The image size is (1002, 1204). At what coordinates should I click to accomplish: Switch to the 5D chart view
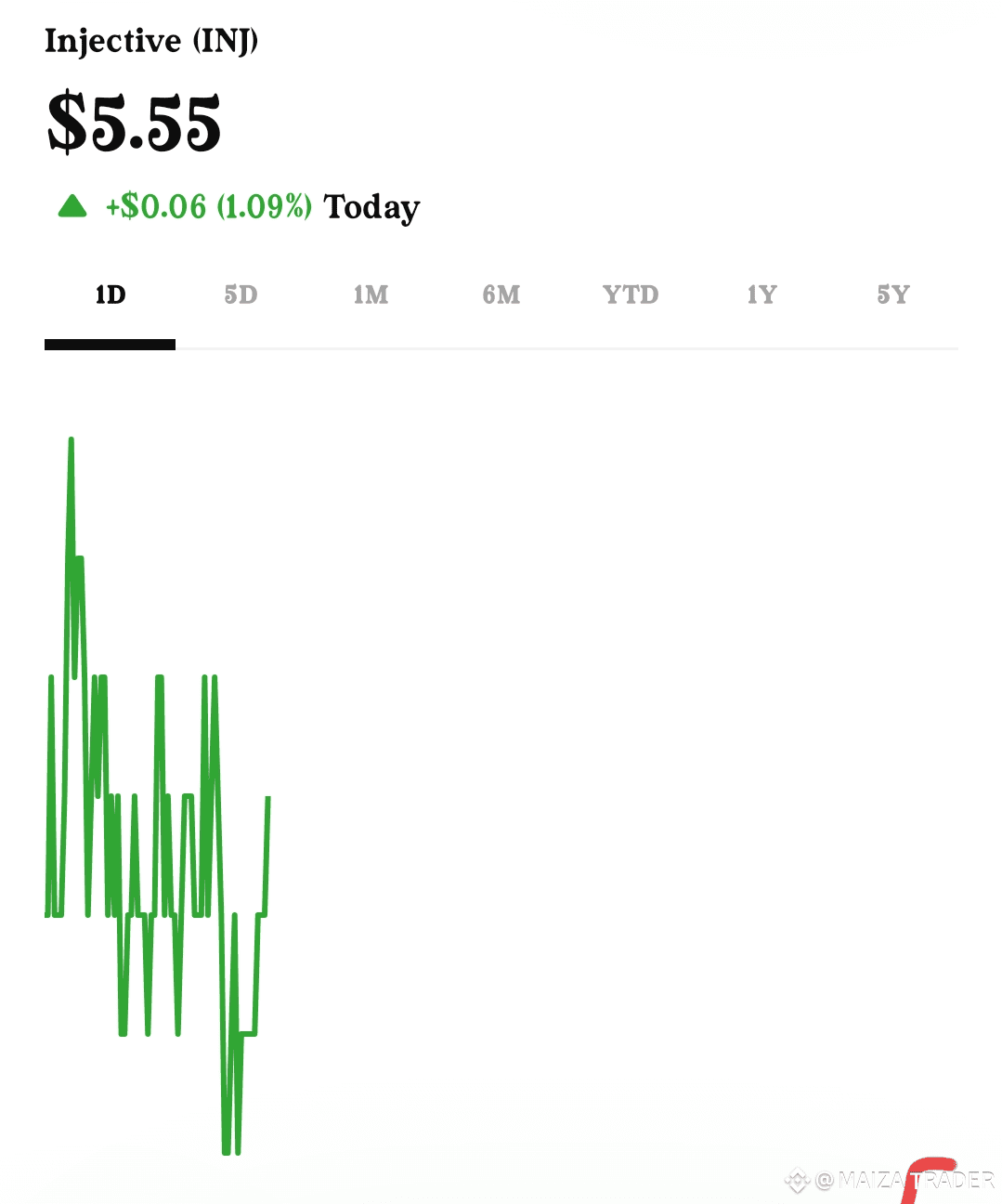[x=241, y=295]
